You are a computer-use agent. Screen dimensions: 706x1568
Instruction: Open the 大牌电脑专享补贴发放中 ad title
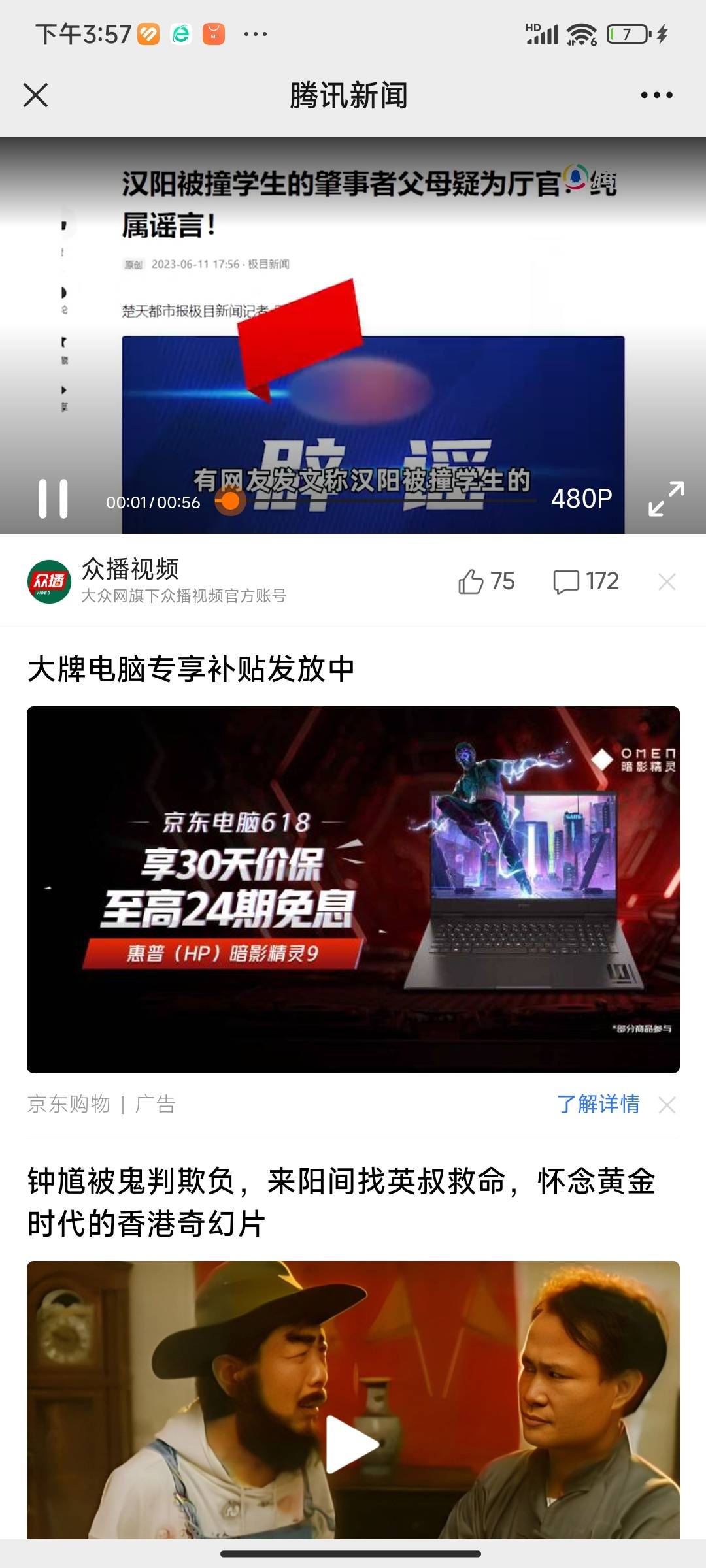click(x=191, y=669)
